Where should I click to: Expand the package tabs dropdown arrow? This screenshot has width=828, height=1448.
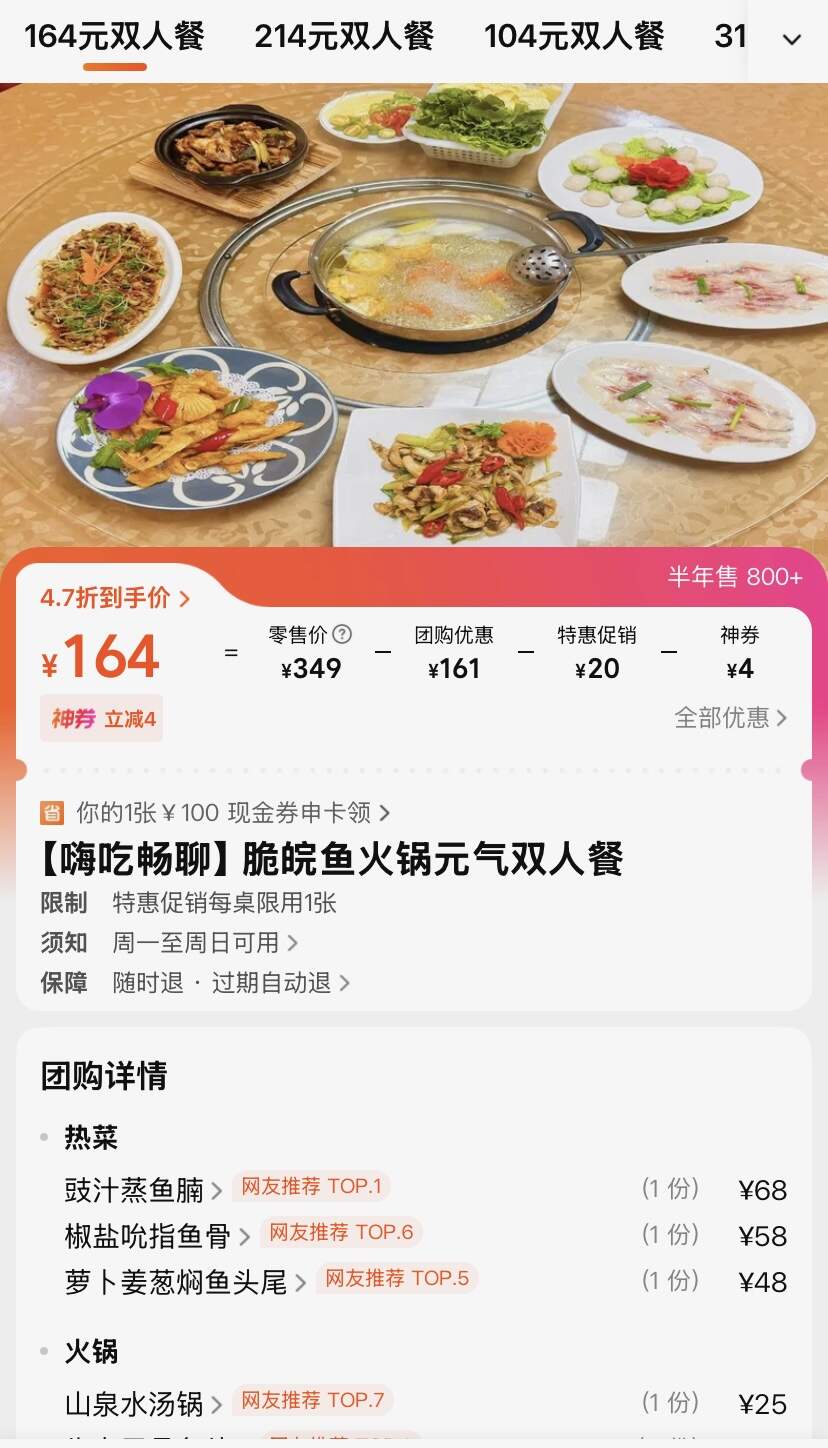tap(791, 40)
